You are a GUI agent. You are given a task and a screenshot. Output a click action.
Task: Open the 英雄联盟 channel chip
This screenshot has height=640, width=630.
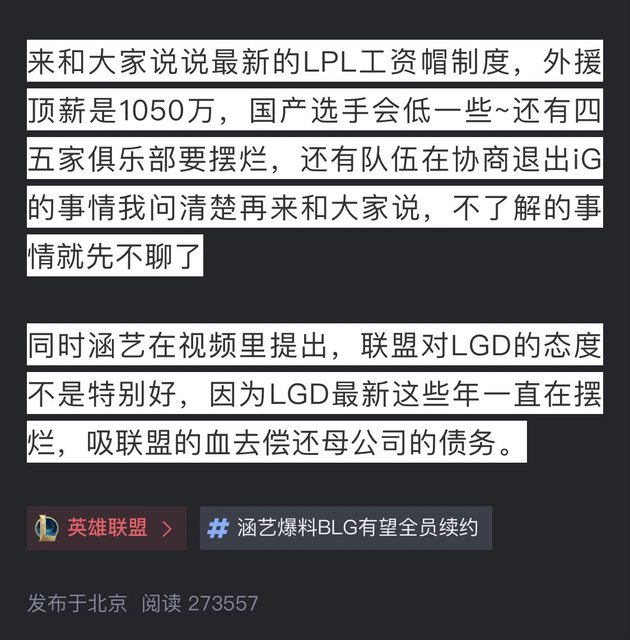point(106,528)
